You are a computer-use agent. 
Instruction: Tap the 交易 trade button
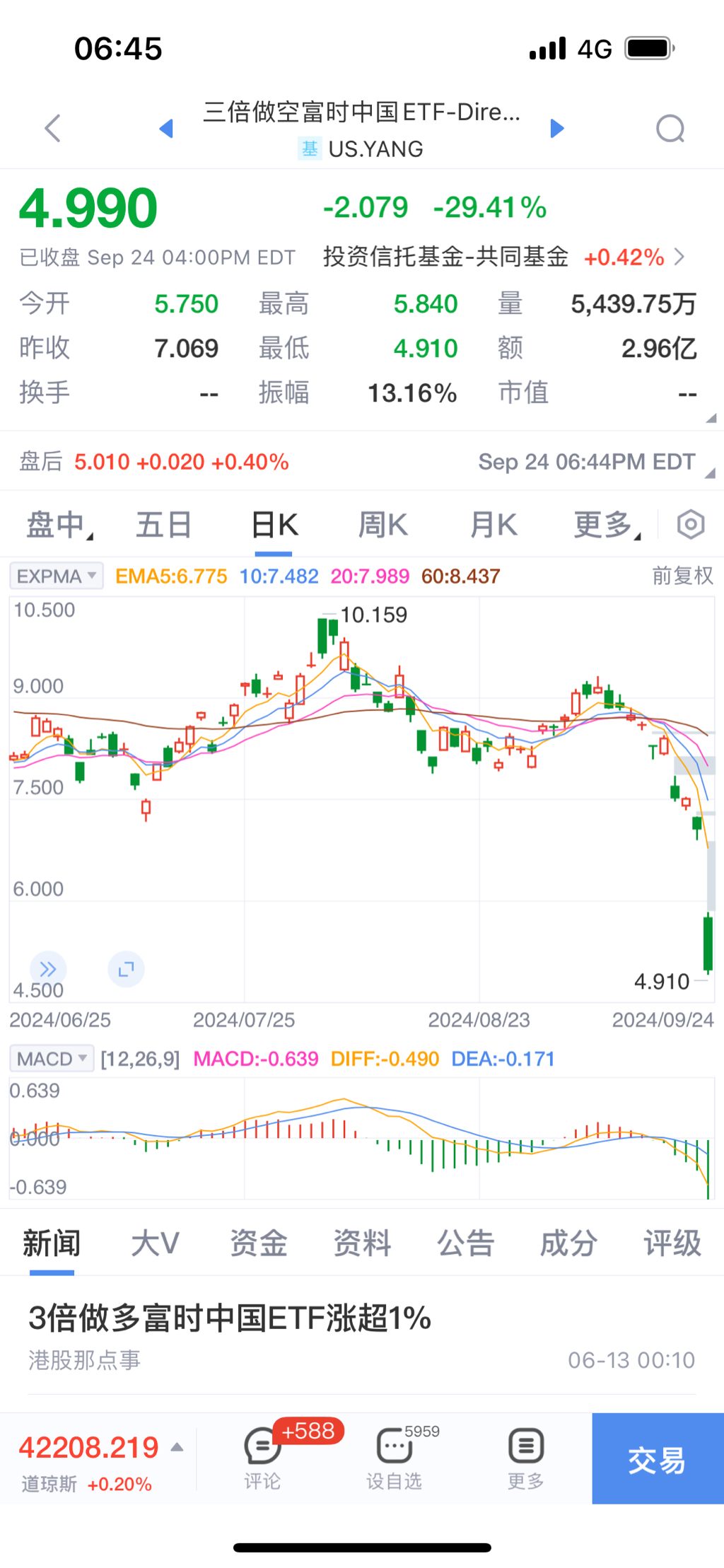point(657,1459)
